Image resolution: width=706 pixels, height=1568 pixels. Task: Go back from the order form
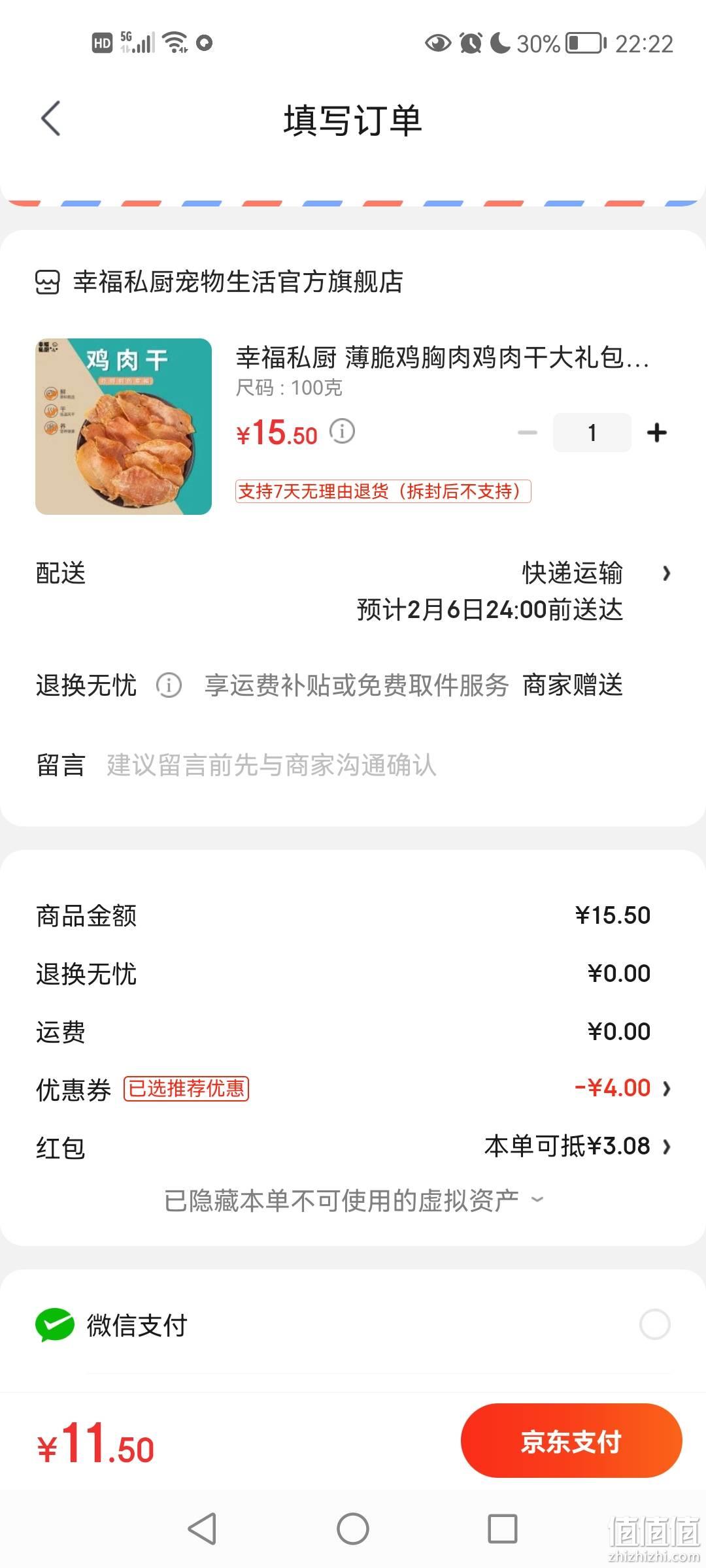[x=51, y=119]
